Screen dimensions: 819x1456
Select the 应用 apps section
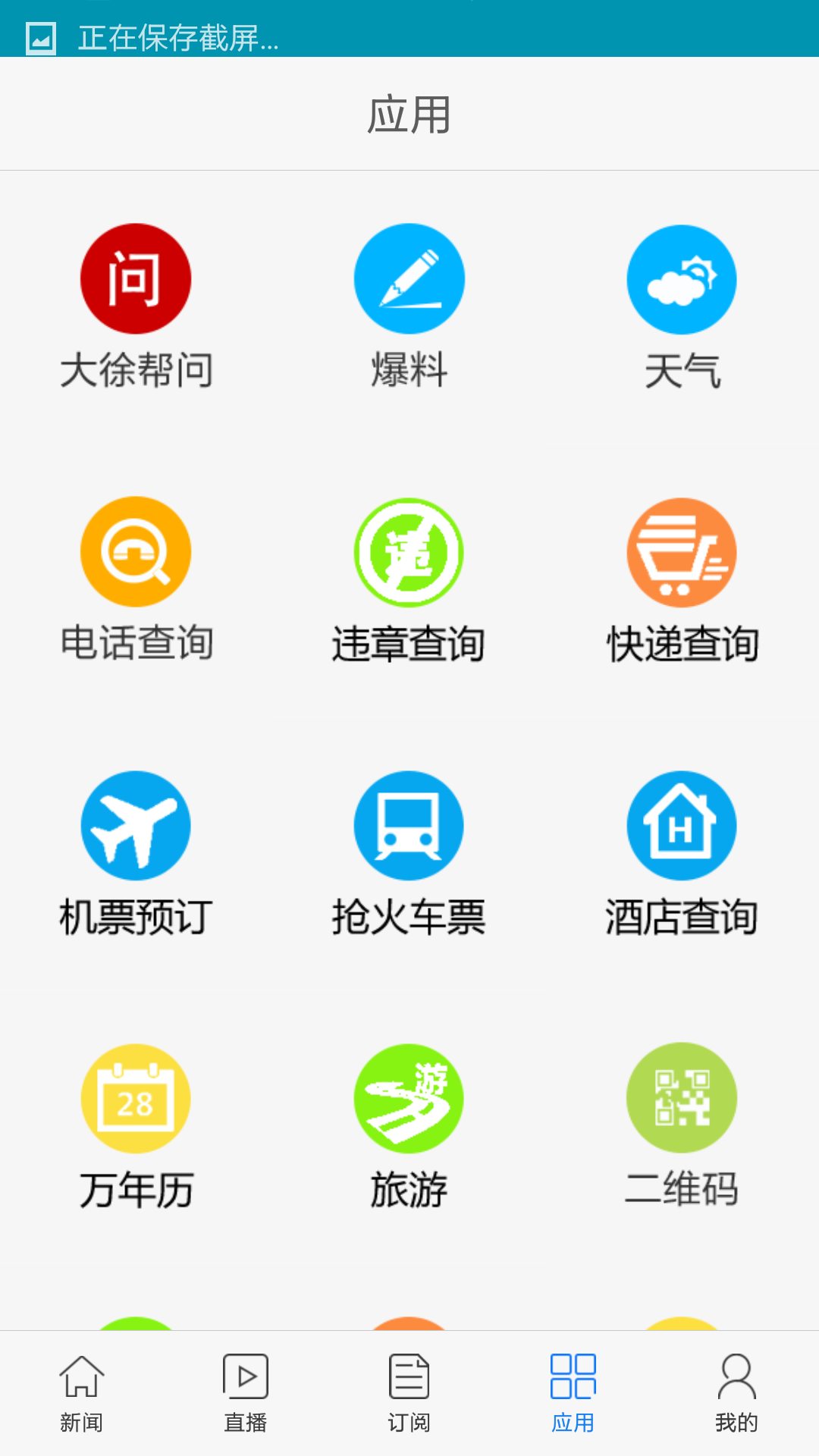(x=573, y=1395)
